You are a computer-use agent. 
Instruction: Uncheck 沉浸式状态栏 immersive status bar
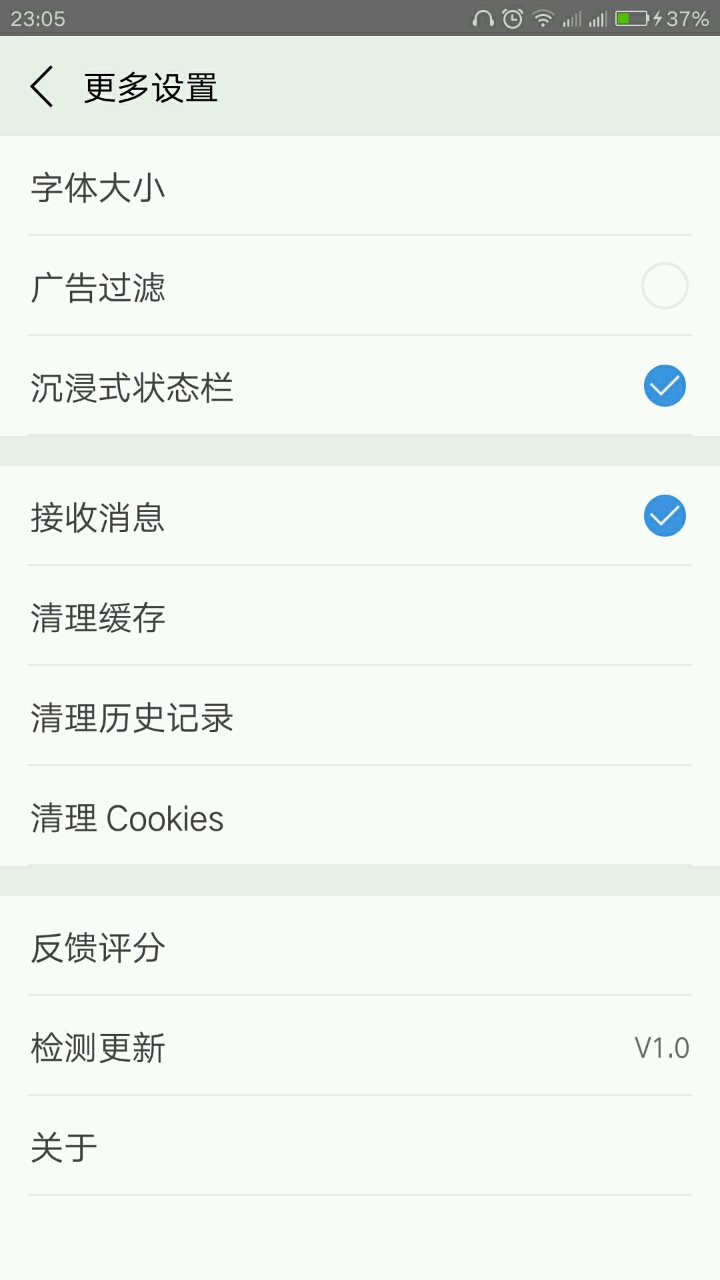664,386
